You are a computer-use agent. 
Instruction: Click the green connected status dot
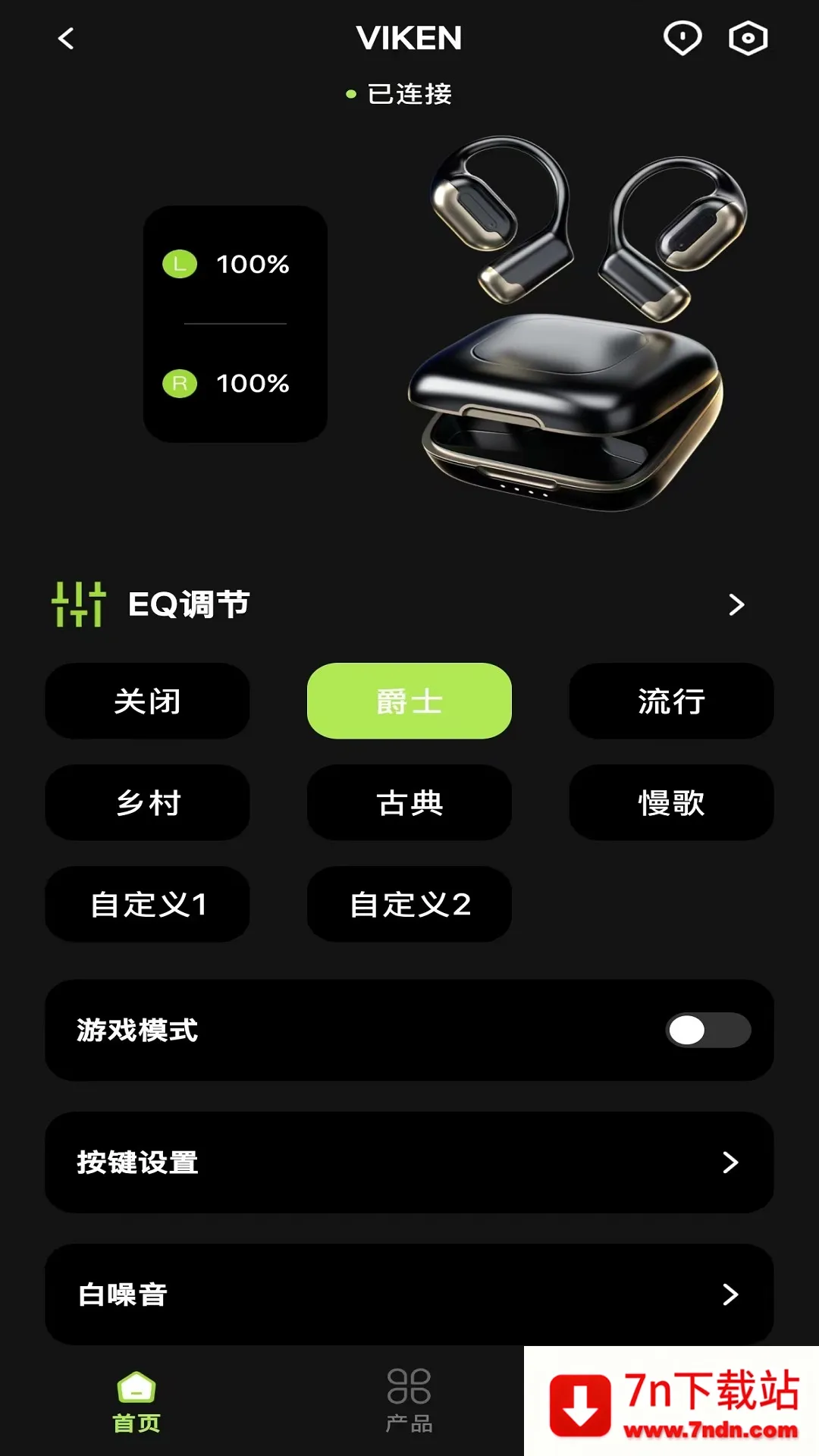[350, 94]
